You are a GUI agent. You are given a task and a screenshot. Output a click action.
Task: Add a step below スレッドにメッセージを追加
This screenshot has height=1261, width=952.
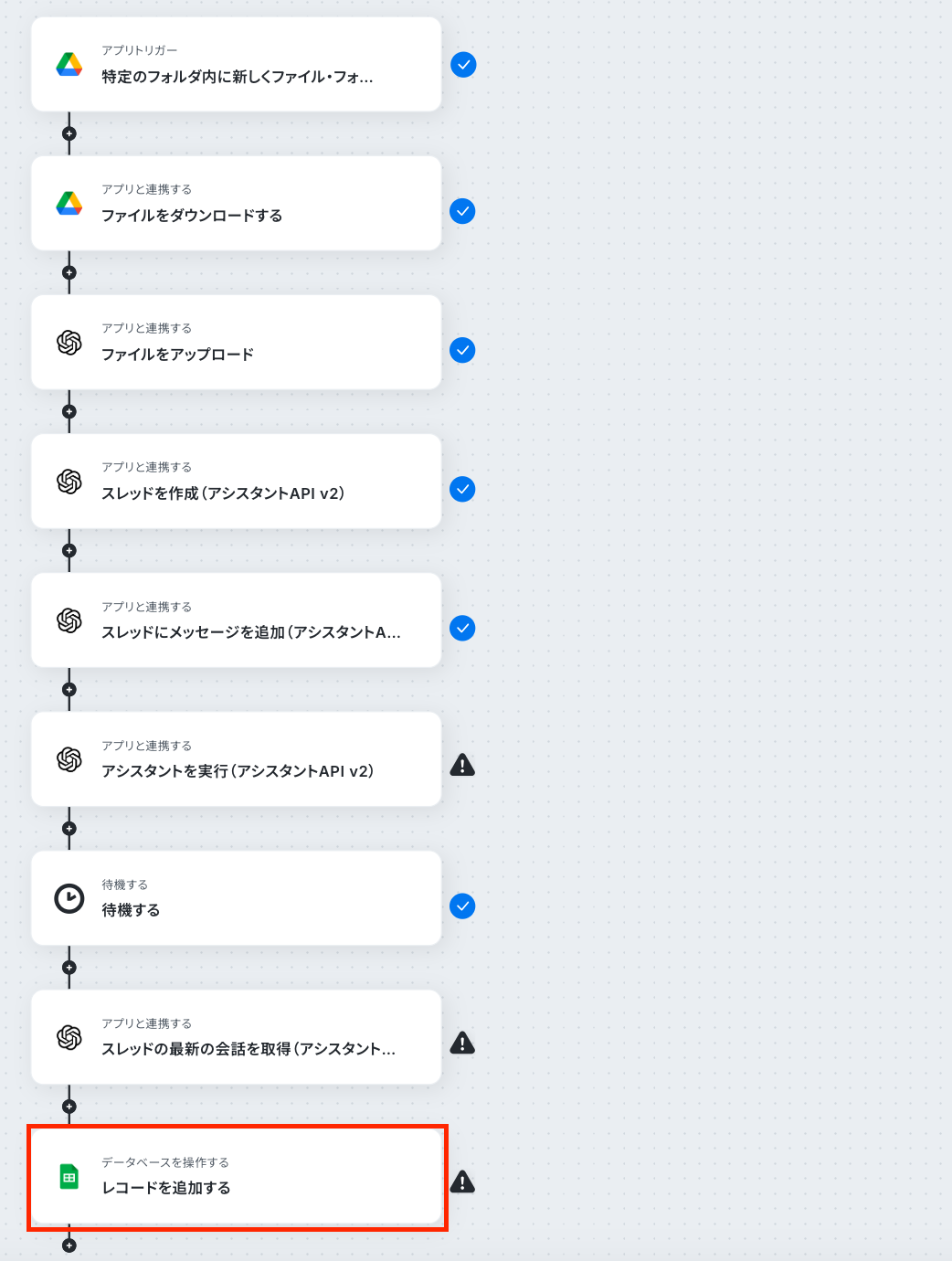(x=69, y=689)
